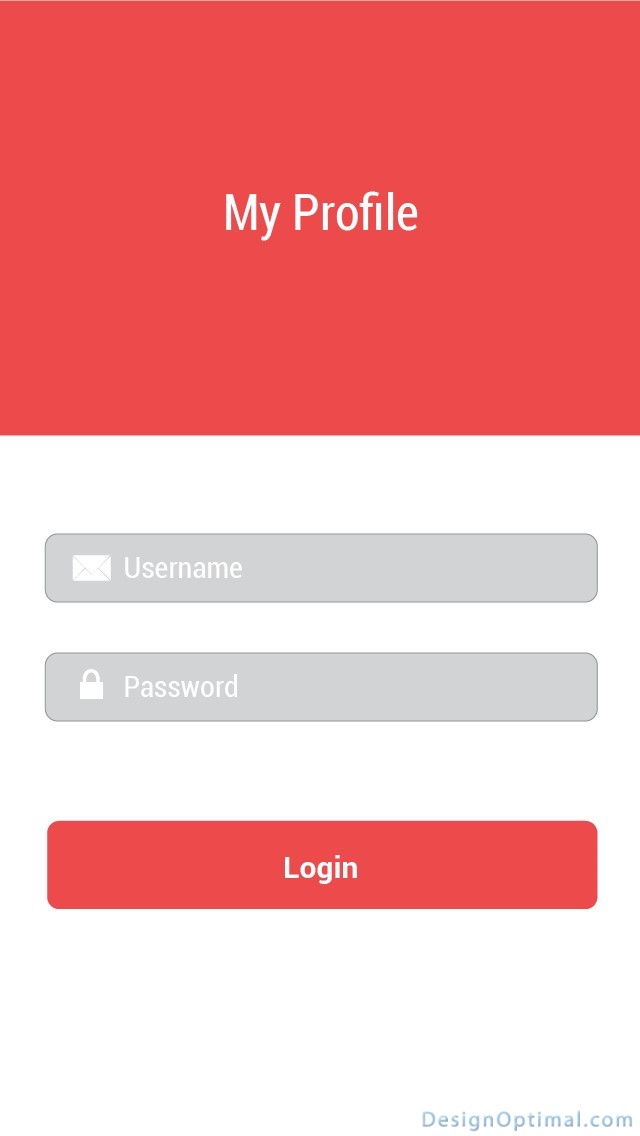Tap the red Login button
640x1136 pixels.
(322, 865)
